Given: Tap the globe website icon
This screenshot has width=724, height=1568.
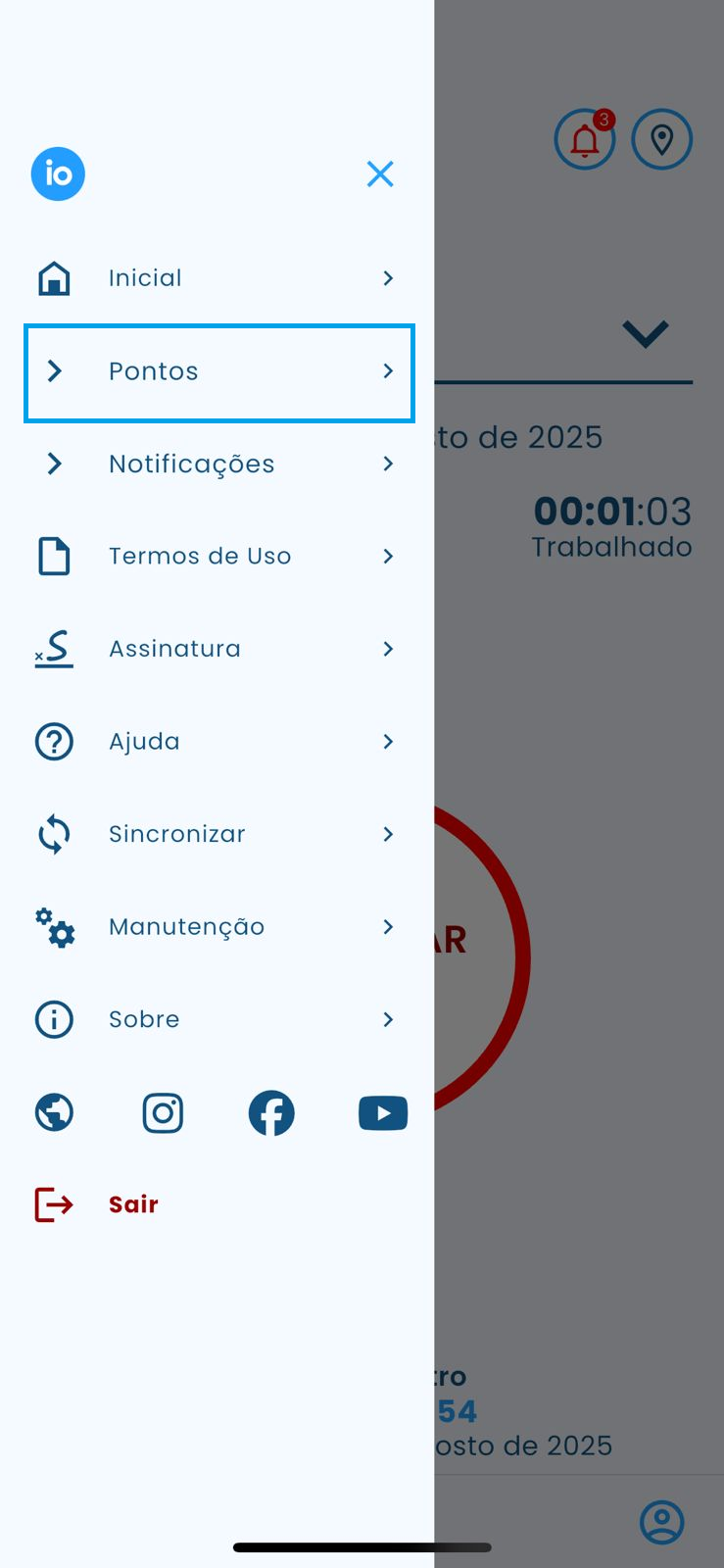Looking at the screenshot, I should (54, 1112).
